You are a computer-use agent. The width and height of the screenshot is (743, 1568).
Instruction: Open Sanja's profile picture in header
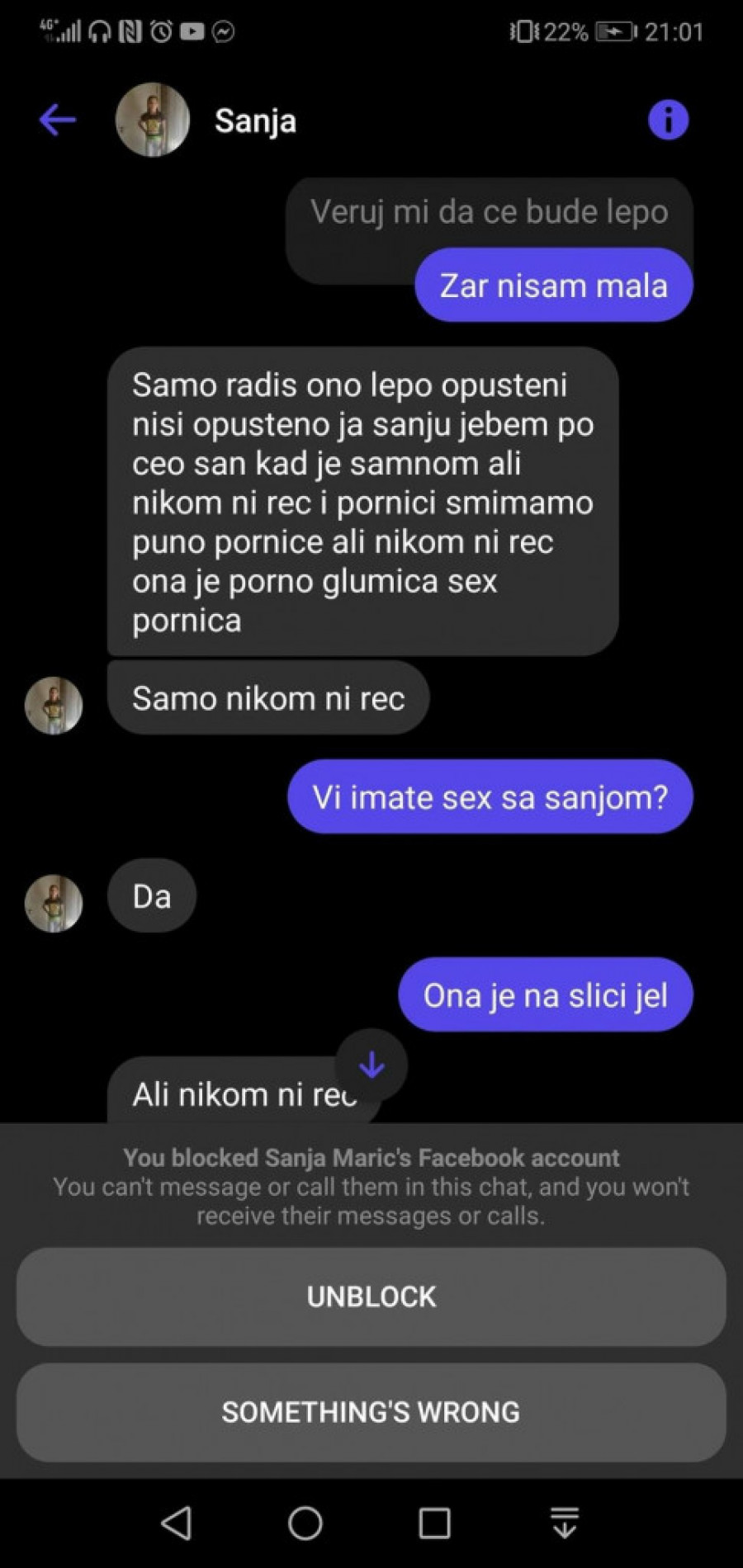click(x=152, y=120)
